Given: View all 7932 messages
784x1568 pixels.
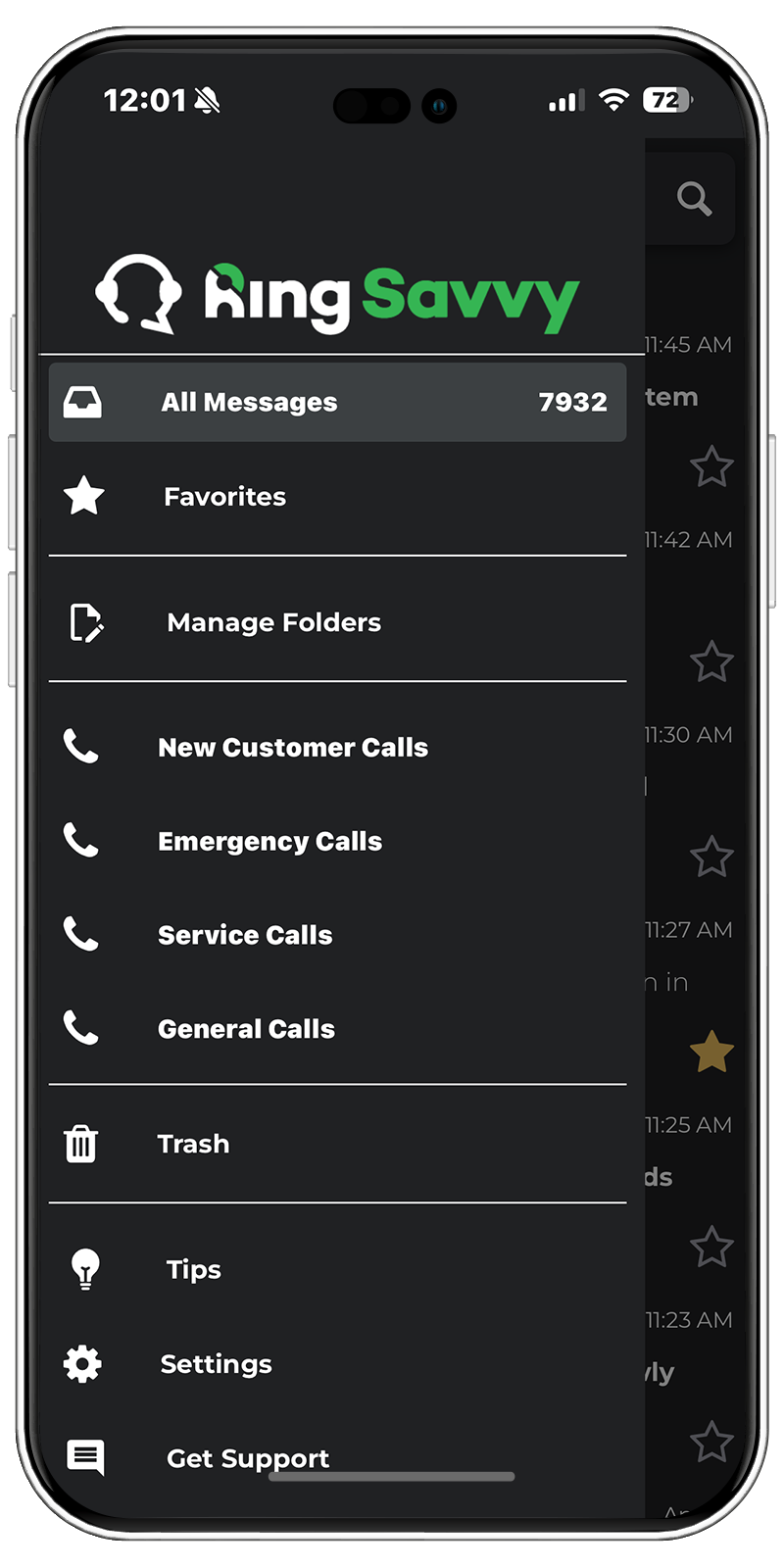Looking at the screenshot, I should (337, 401).
